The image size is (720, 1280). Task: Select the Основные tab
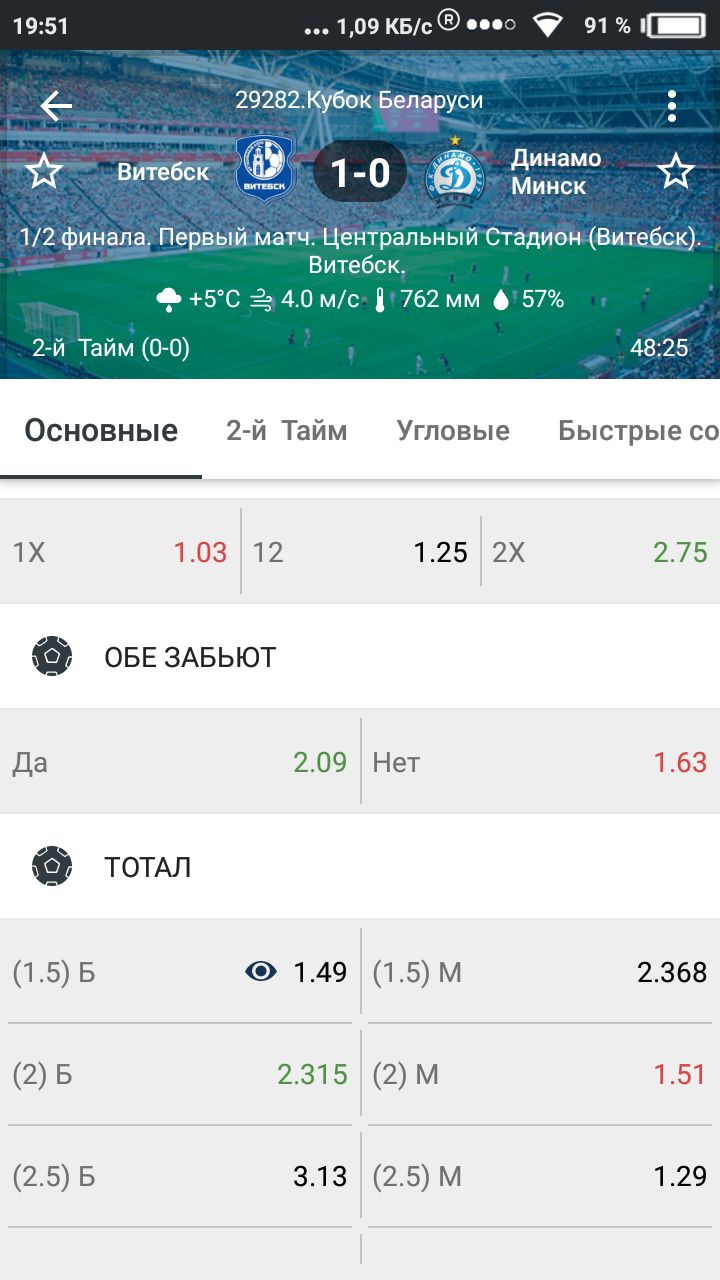point(101,430)
